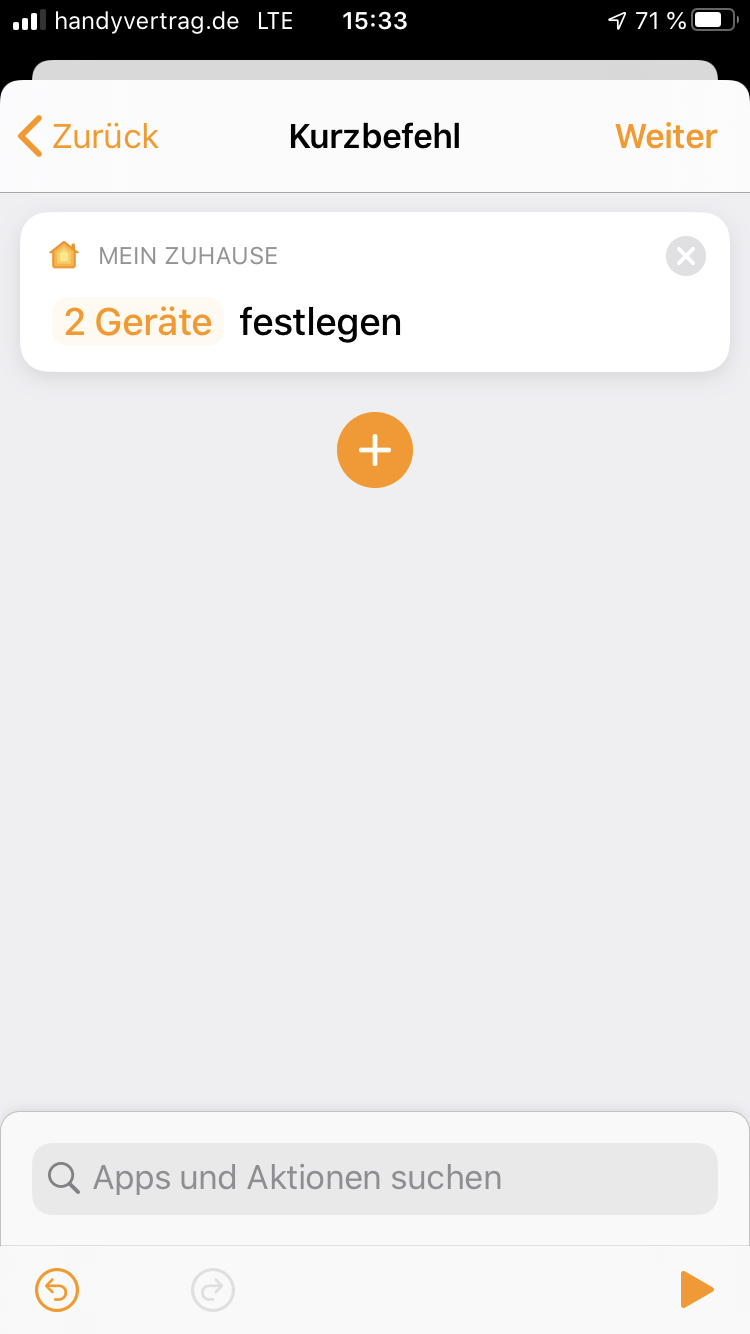Run the shortcut with the play icon

click(x=696, y=1290)
